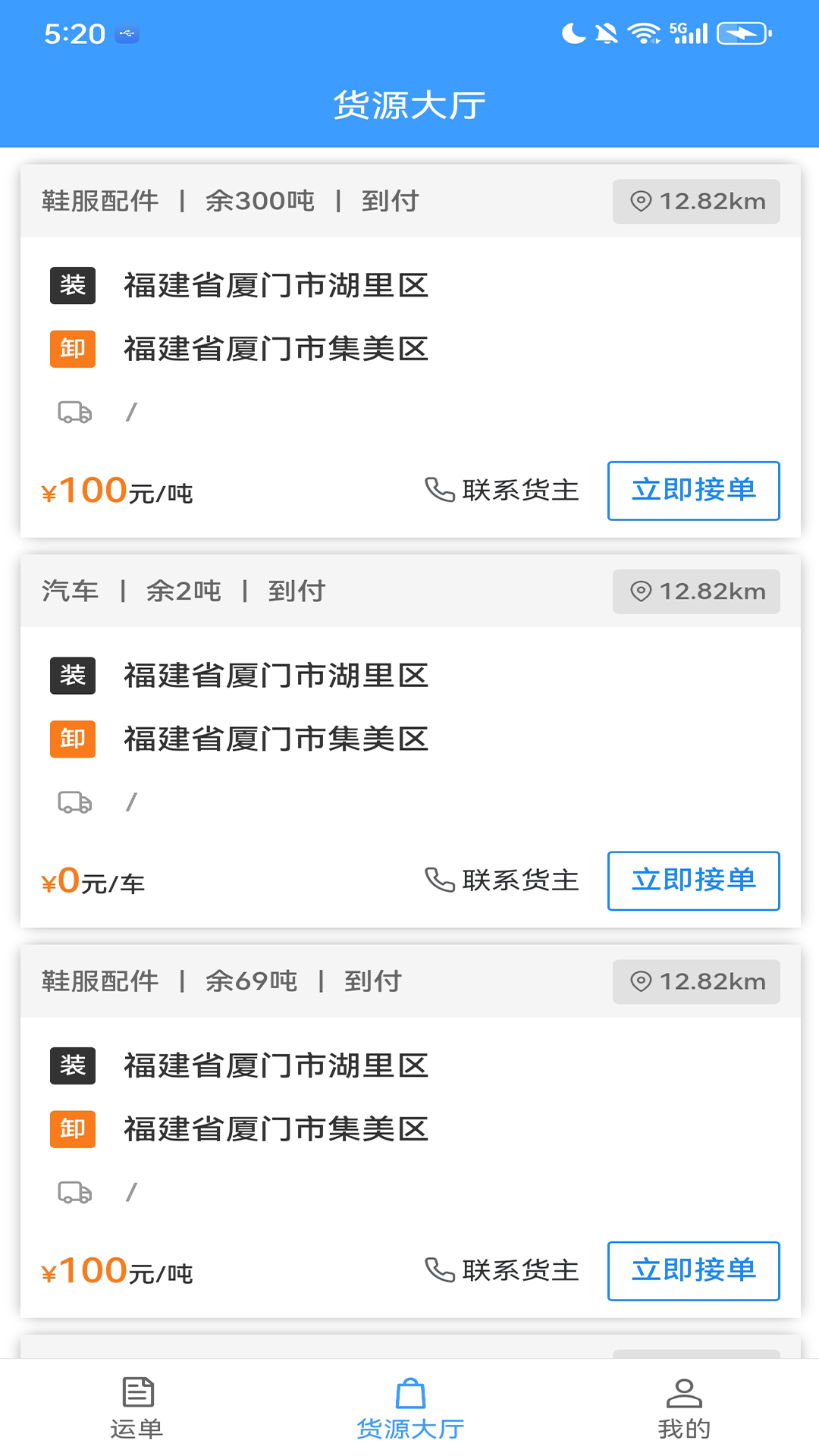Click the truck icon on the 汽车 cargo card
Viewport: 819px width, 1456px height.
(x=73, y=802)
